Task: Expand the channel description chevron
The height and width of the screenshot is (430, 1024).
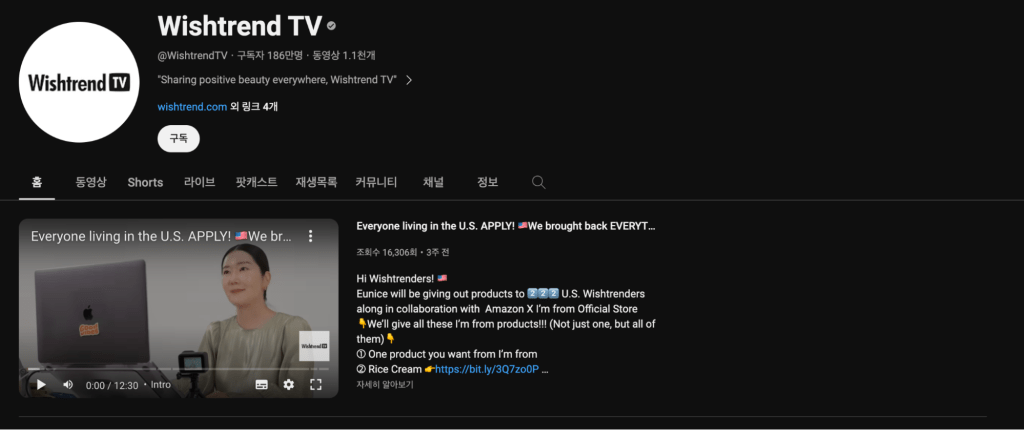Action: (x=409, y=79)
